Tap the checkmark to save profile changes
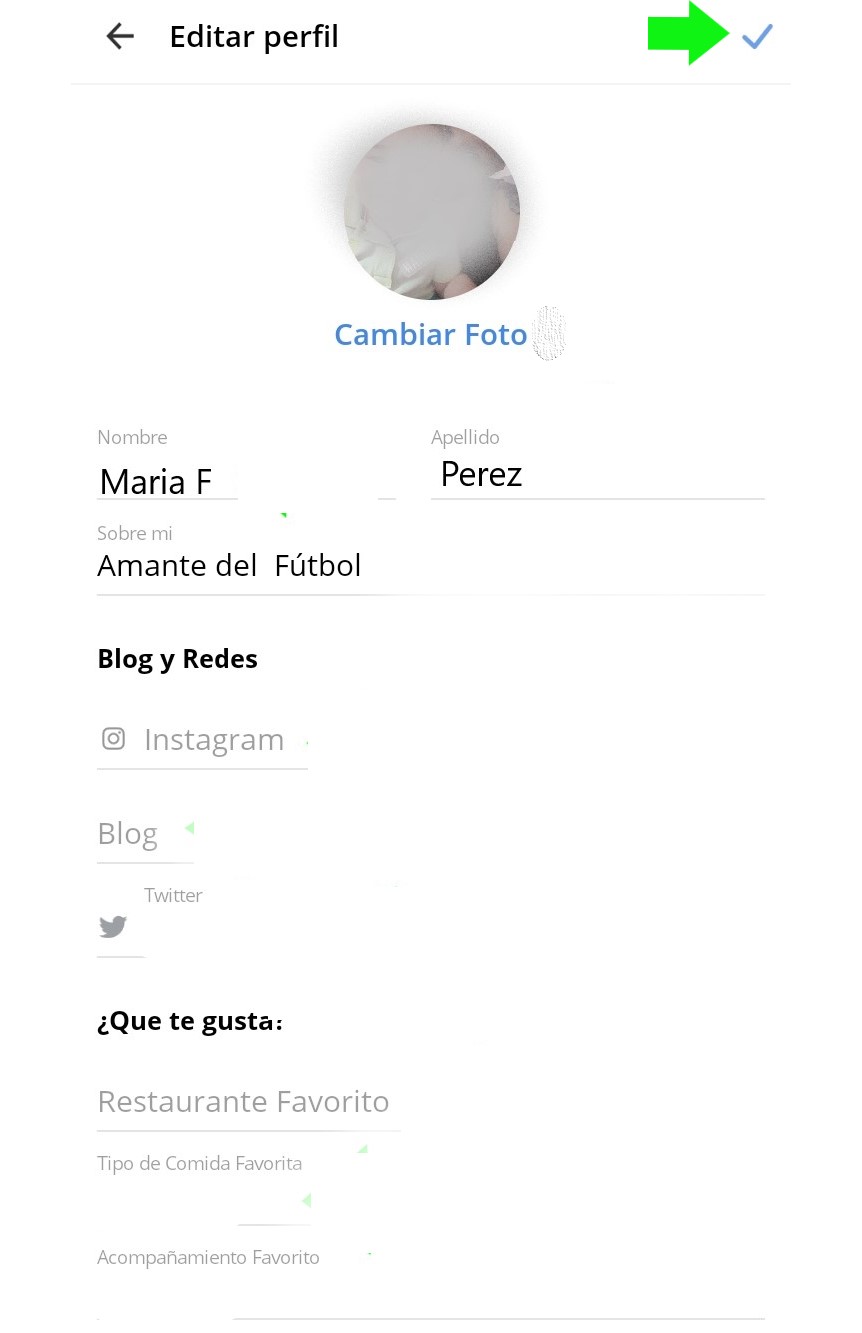This screenshot has width=862, height=1333. tap(757, 36)
